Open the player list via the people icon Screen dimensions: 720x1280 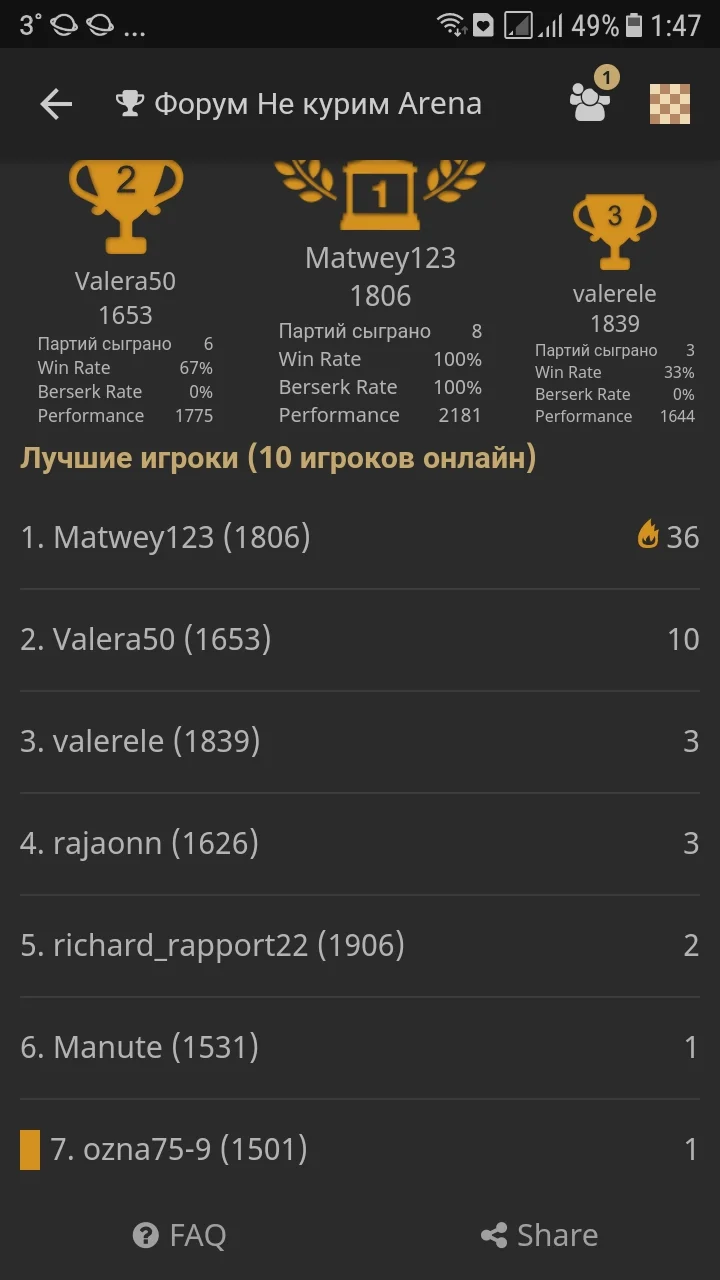tap(590, 105)
